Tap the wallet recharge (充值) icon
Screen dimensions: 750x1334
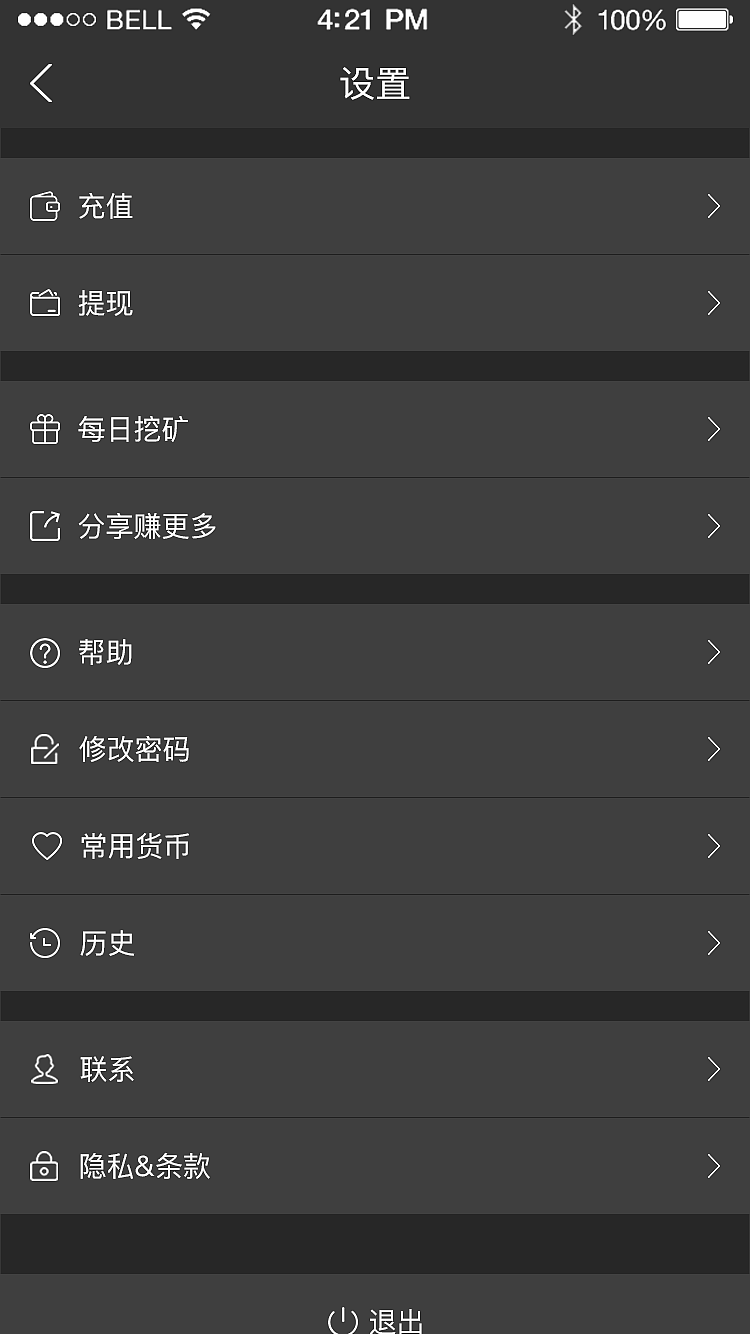pos(45,206)
